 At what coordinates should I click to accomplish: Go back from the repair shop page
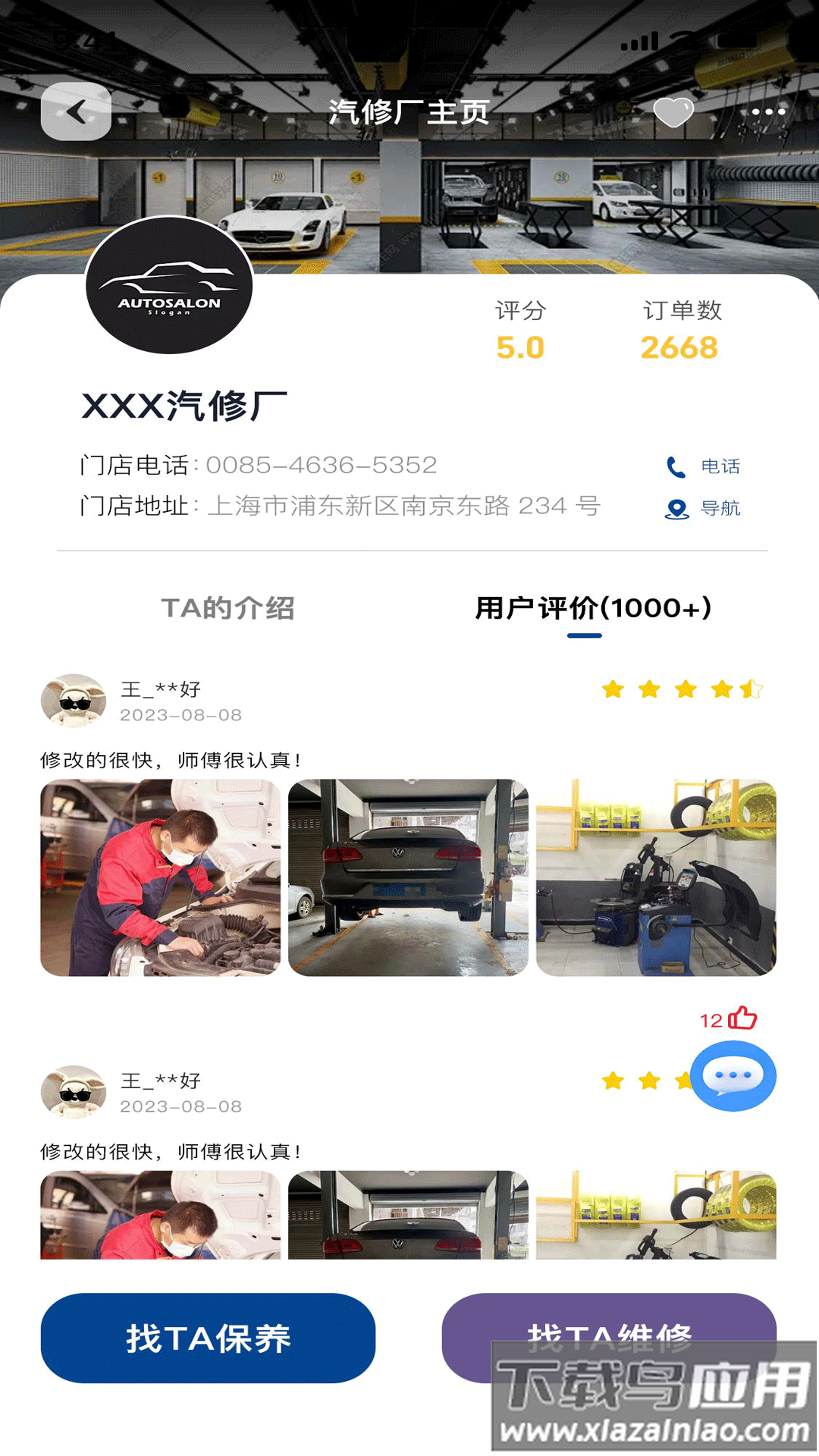76,112
